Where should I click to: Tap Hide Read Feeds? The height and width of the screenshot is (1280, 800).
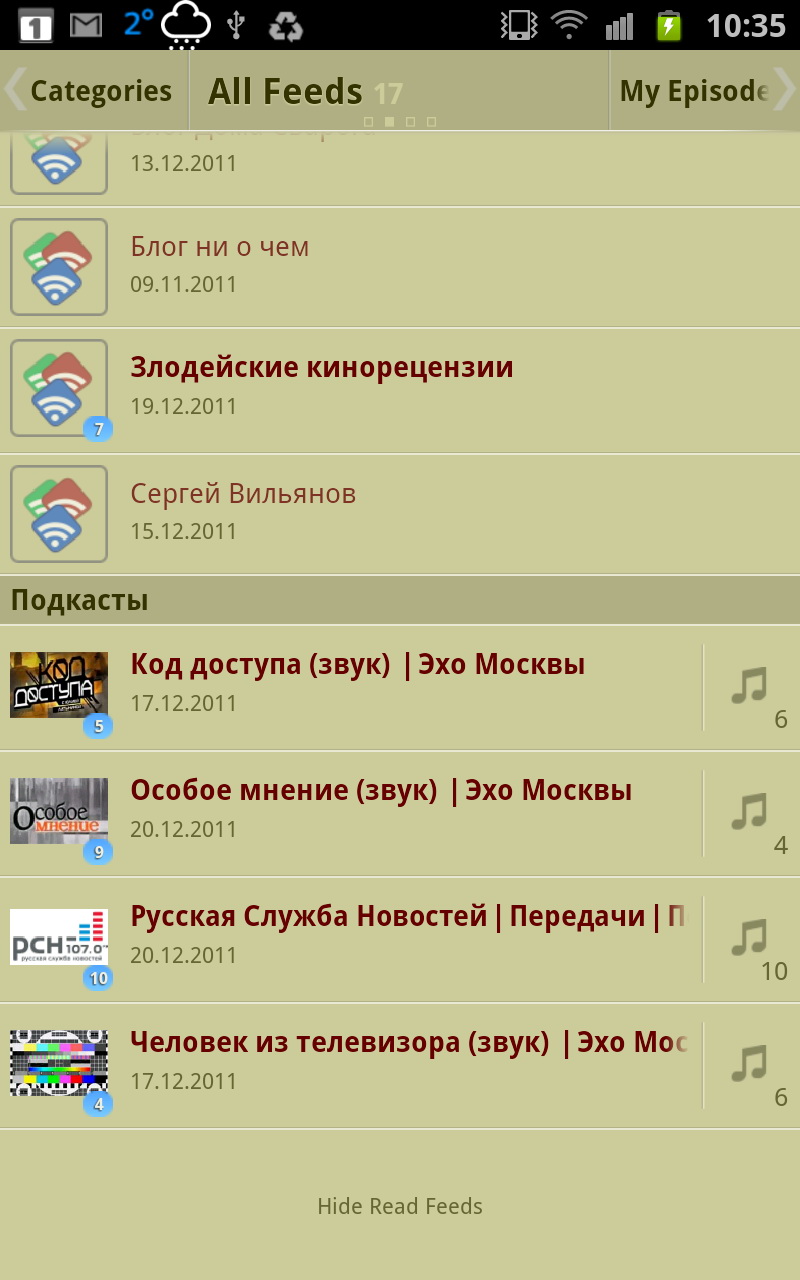point(400,1206)
